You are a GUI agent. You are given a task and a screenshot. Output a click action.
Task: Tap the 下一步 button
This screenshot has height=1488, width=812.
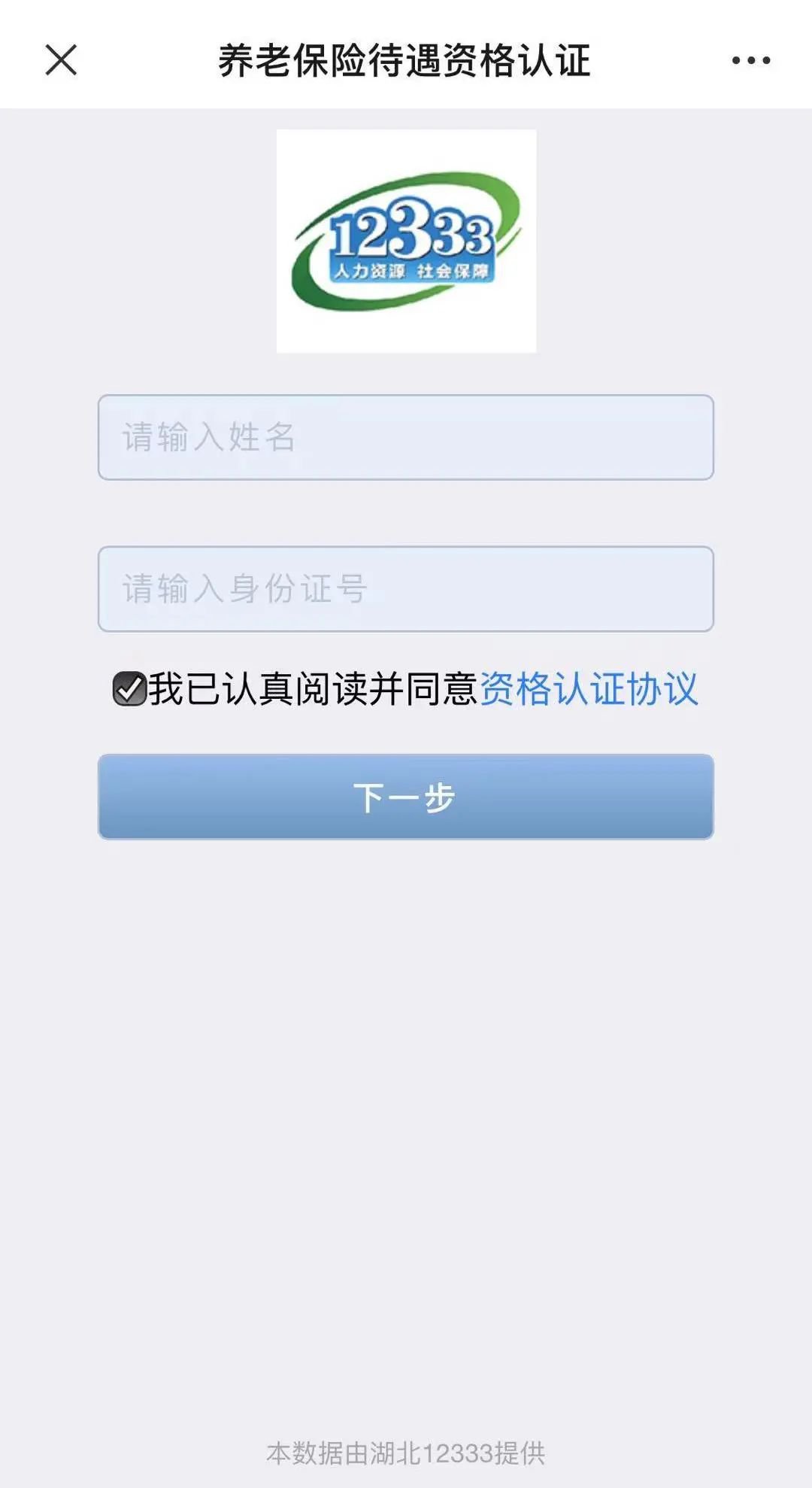pos(406,797)
